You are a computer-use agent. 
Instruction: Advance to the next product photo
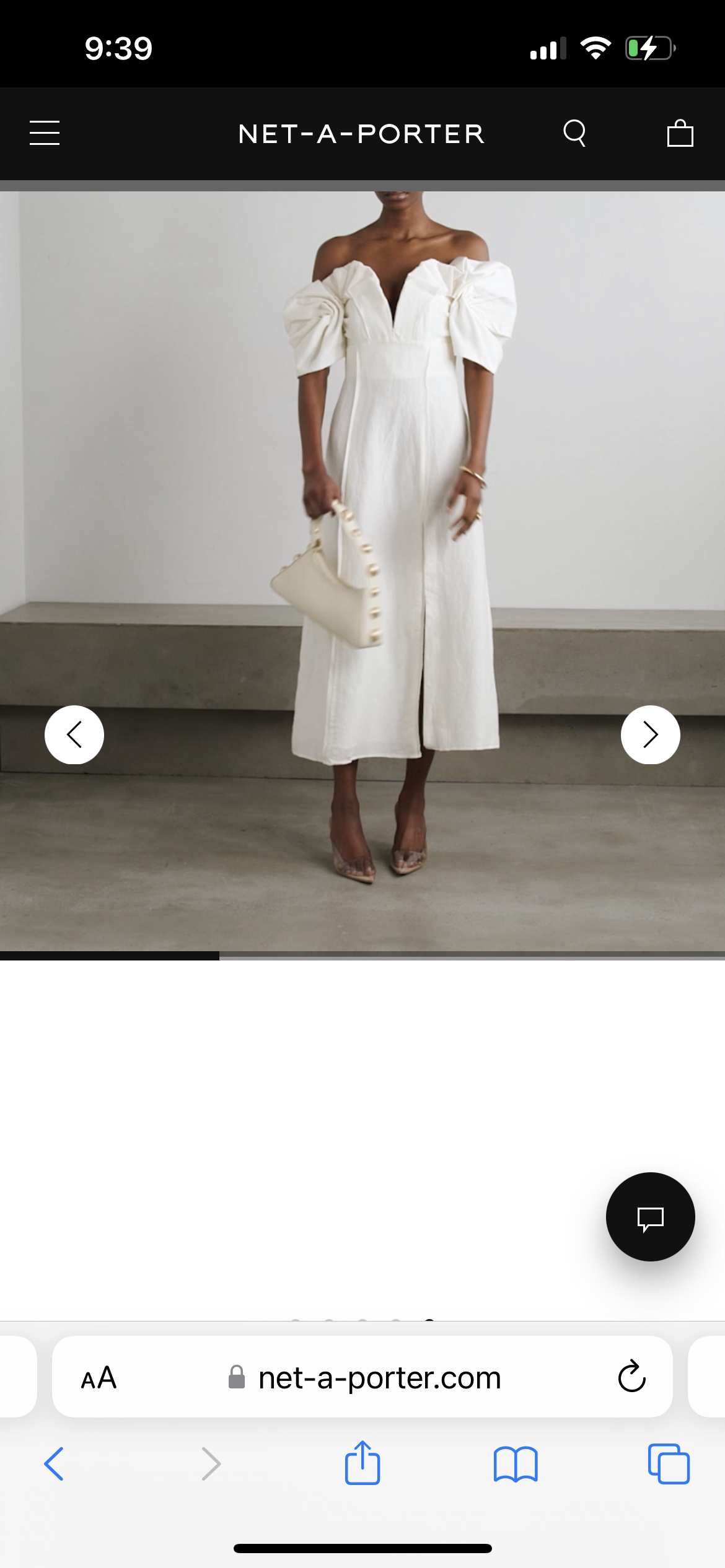coord(651,734)
